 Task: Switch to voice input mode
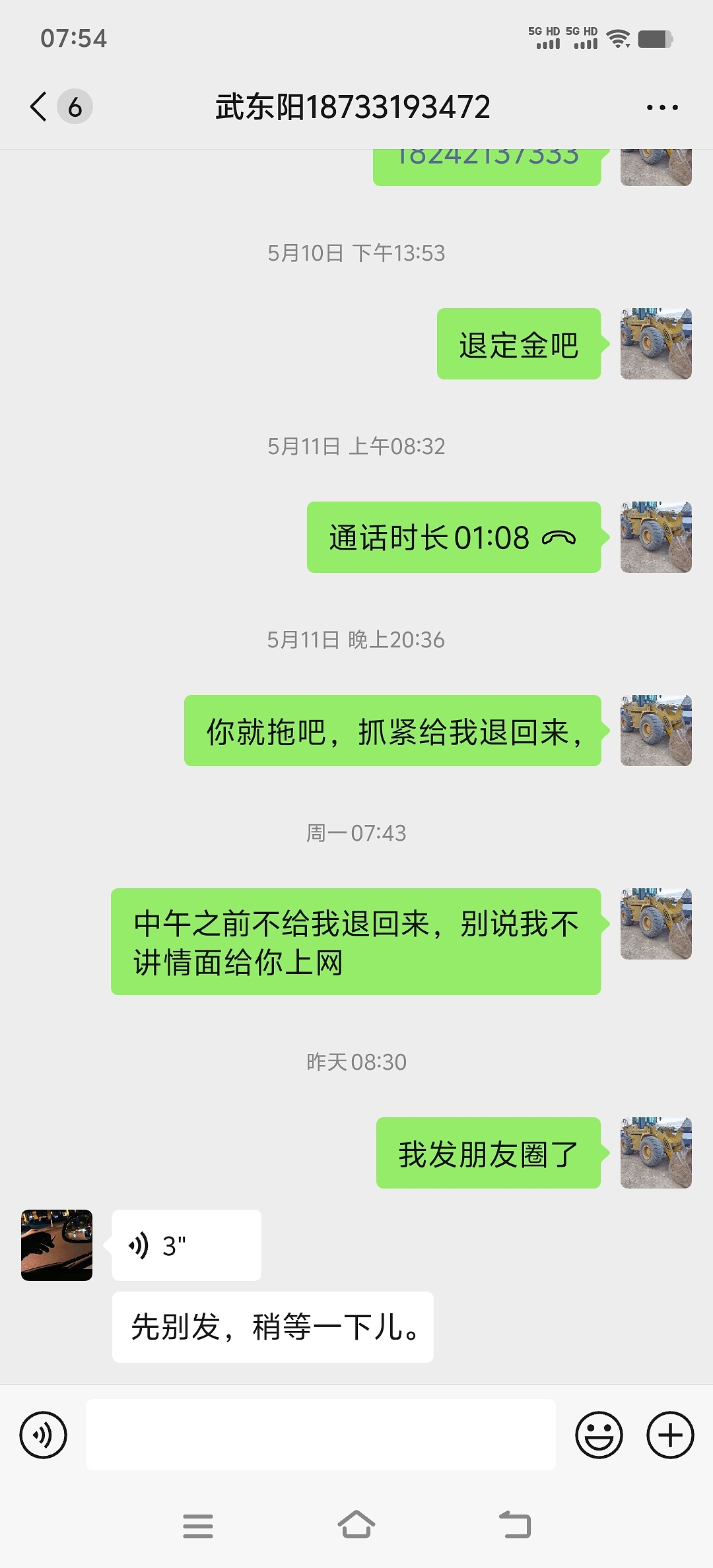pyautogui.click(x=44, y=1435)
